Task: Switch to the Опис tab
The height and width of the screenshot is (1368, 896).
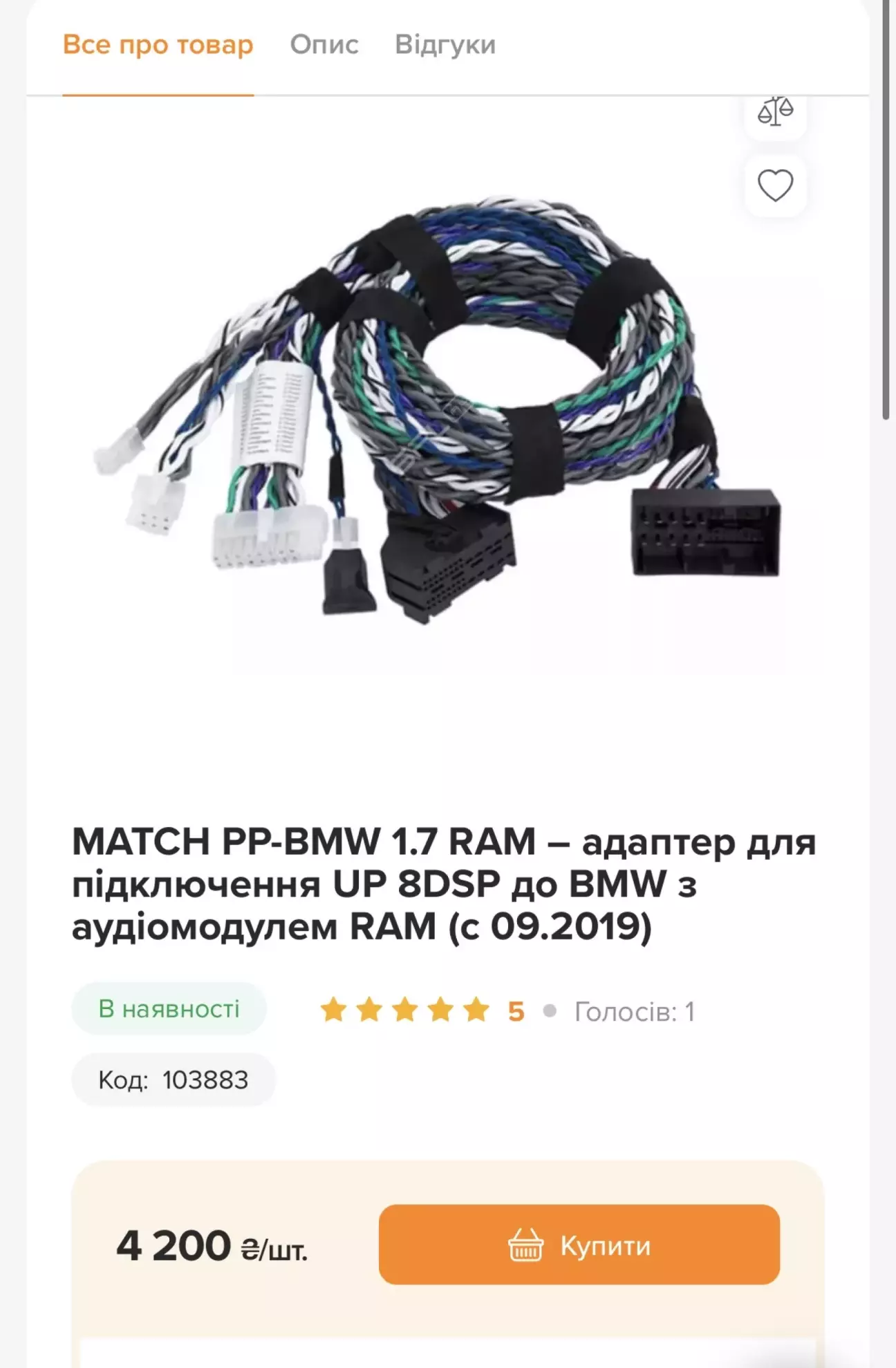Action: [324, 45]
